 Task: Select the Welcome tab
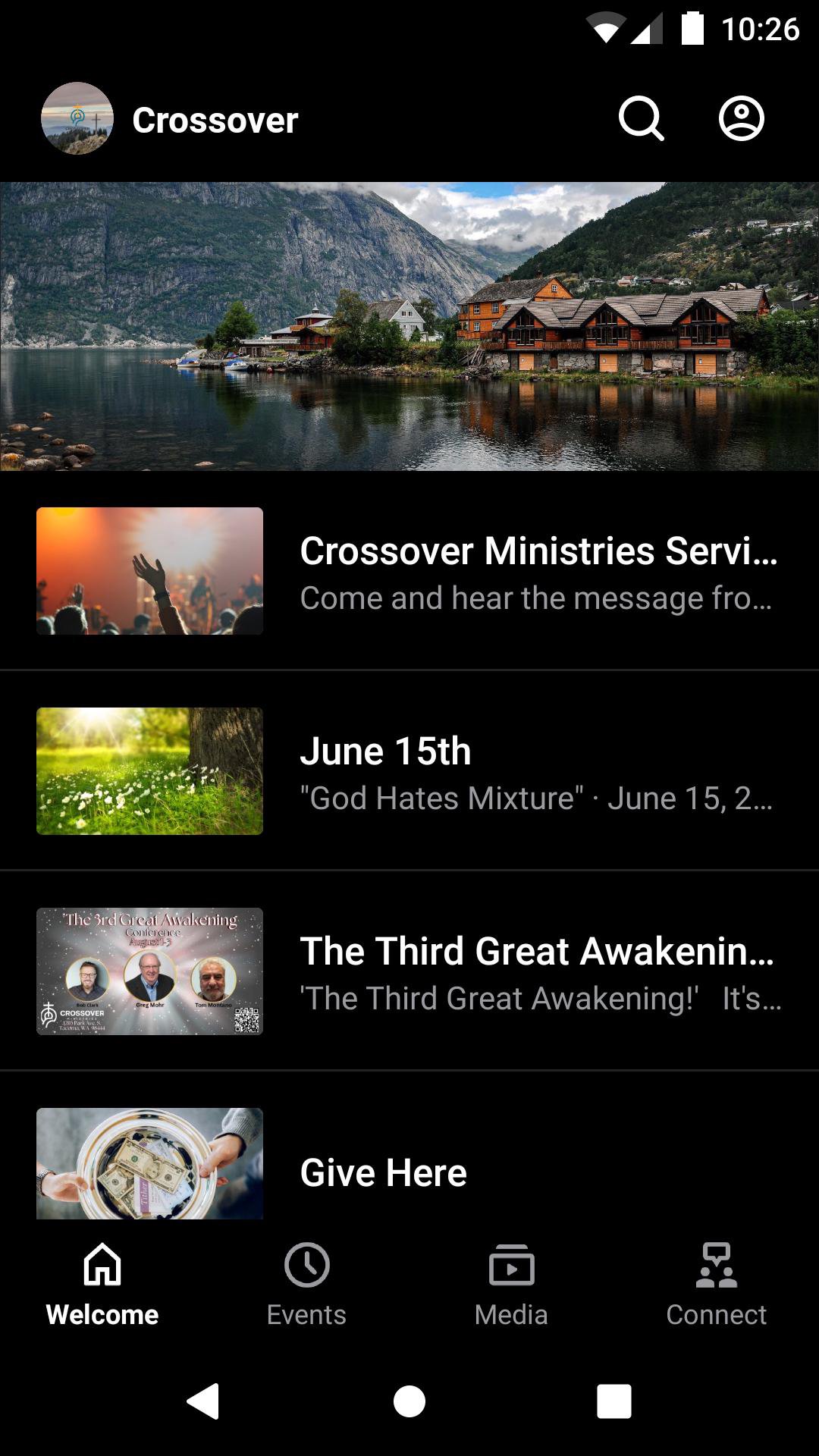pos(102,1285)
